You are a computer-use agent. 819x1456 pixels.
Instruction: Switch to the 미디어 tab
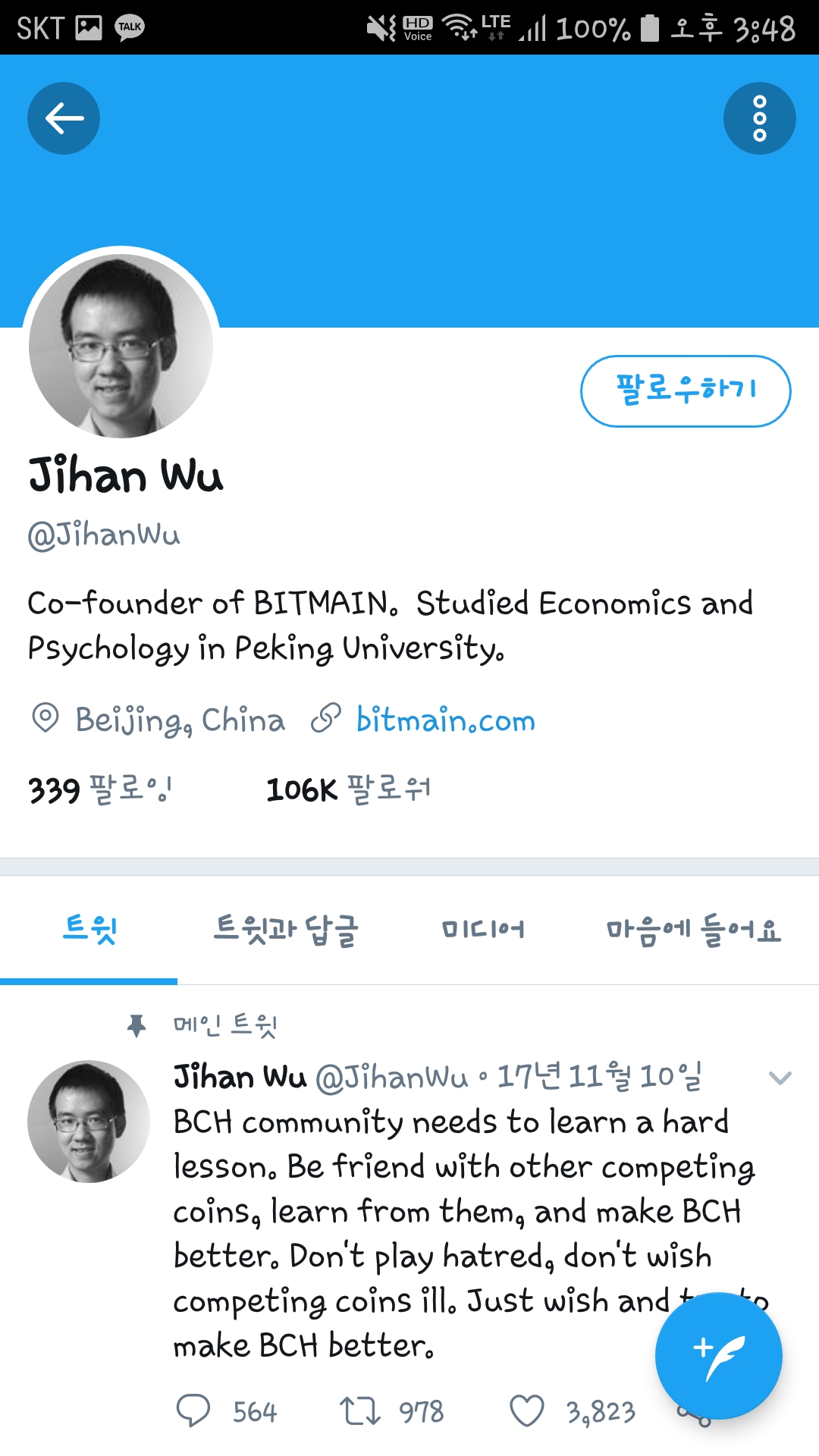click(x=483, y=929)
